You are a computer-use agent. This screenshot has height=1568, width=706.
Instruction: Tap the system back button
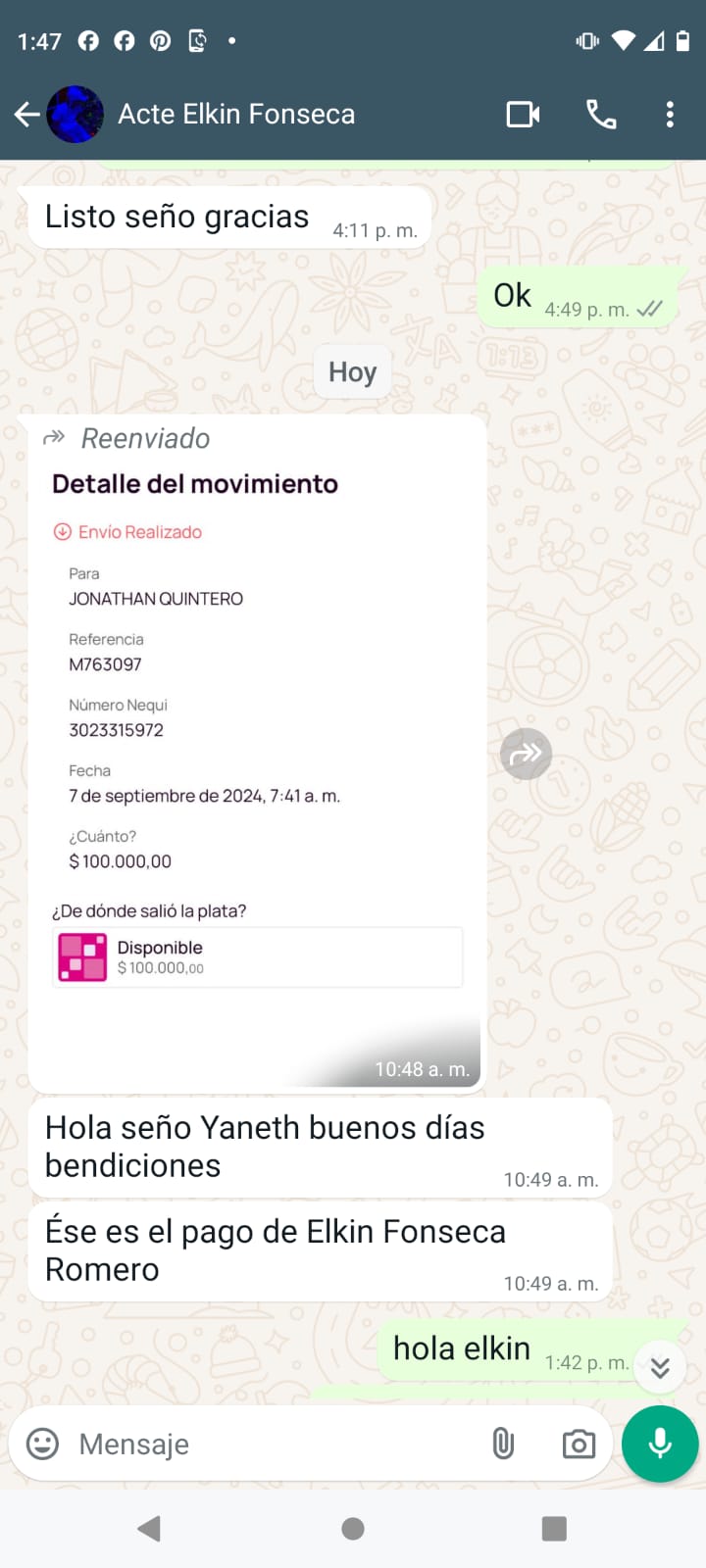pyautogui.click(x=149, y=1529)
